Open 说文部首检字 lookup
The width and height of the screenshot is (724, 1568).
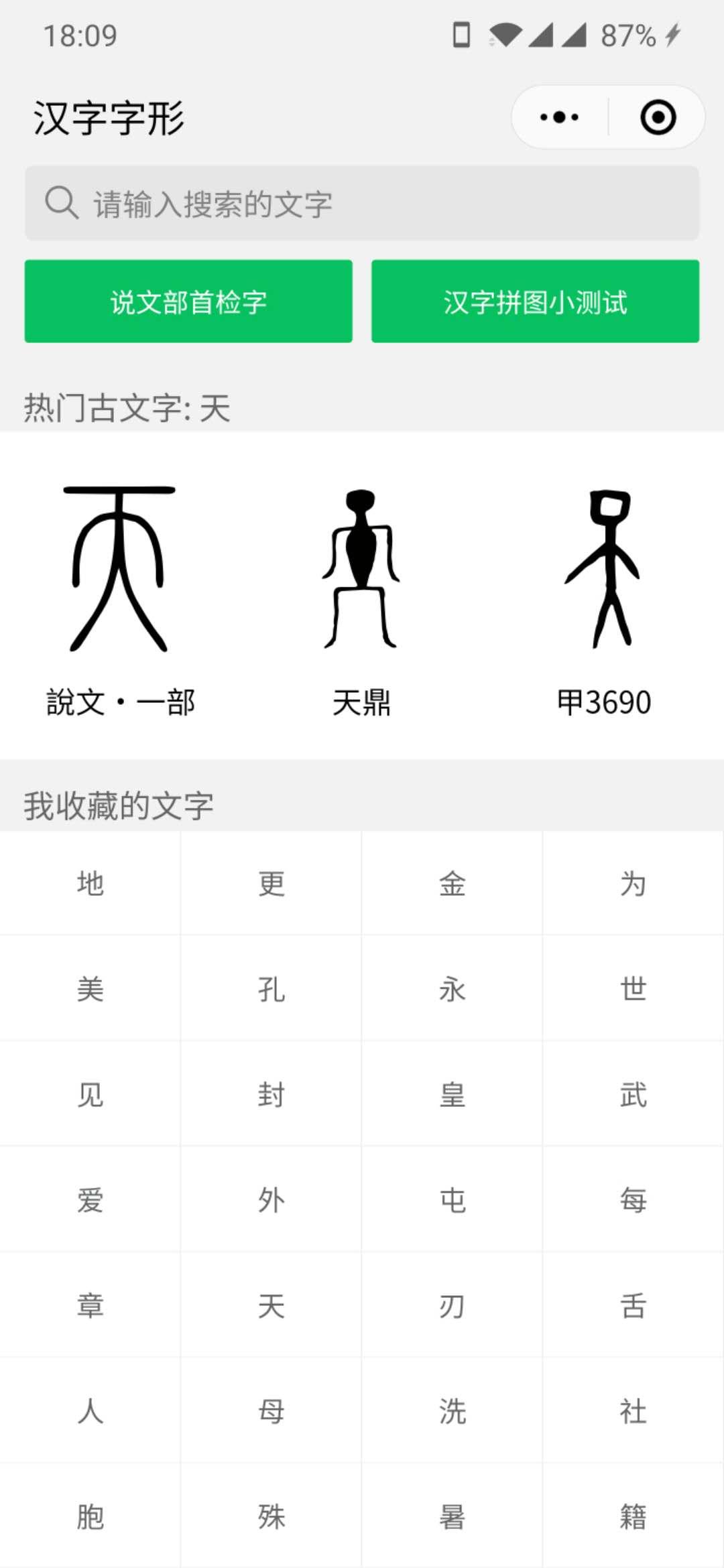(188, 302)
